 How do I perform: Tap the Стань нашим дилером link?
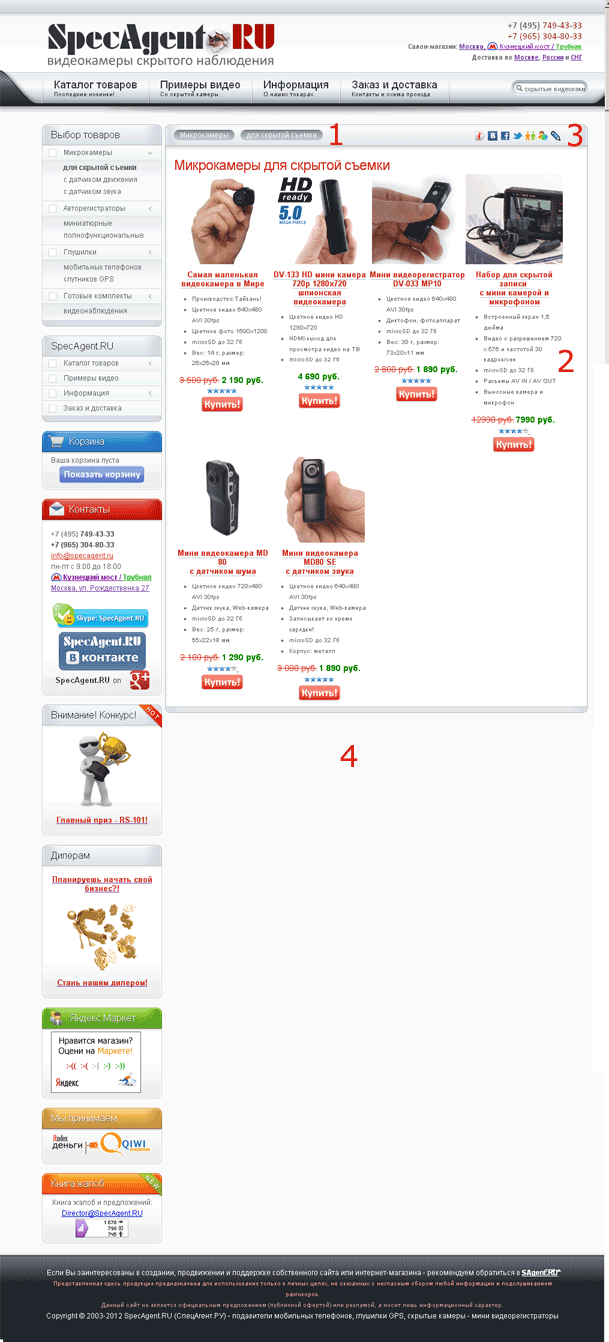pos(102,982)
